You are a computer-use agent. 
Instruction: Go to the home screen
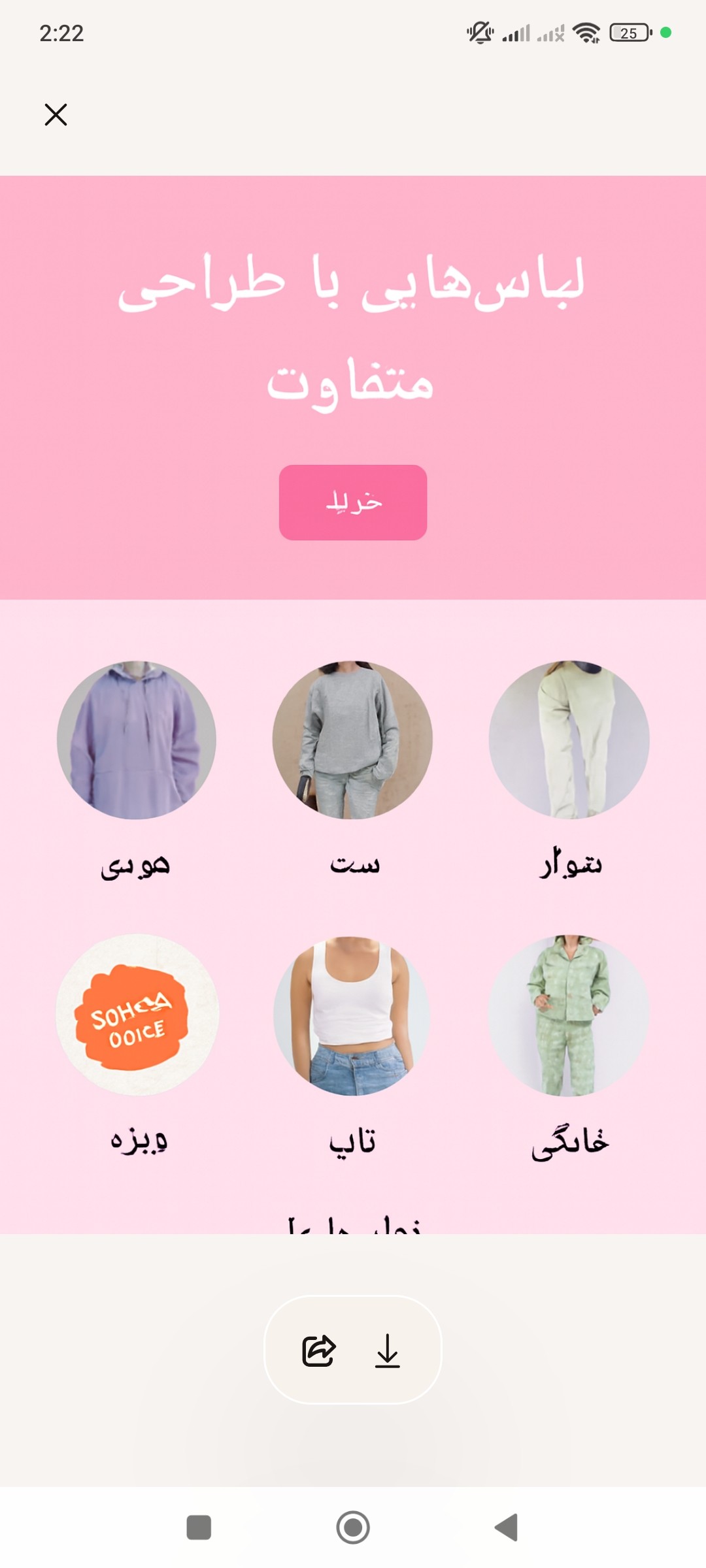pos(353,1527)
